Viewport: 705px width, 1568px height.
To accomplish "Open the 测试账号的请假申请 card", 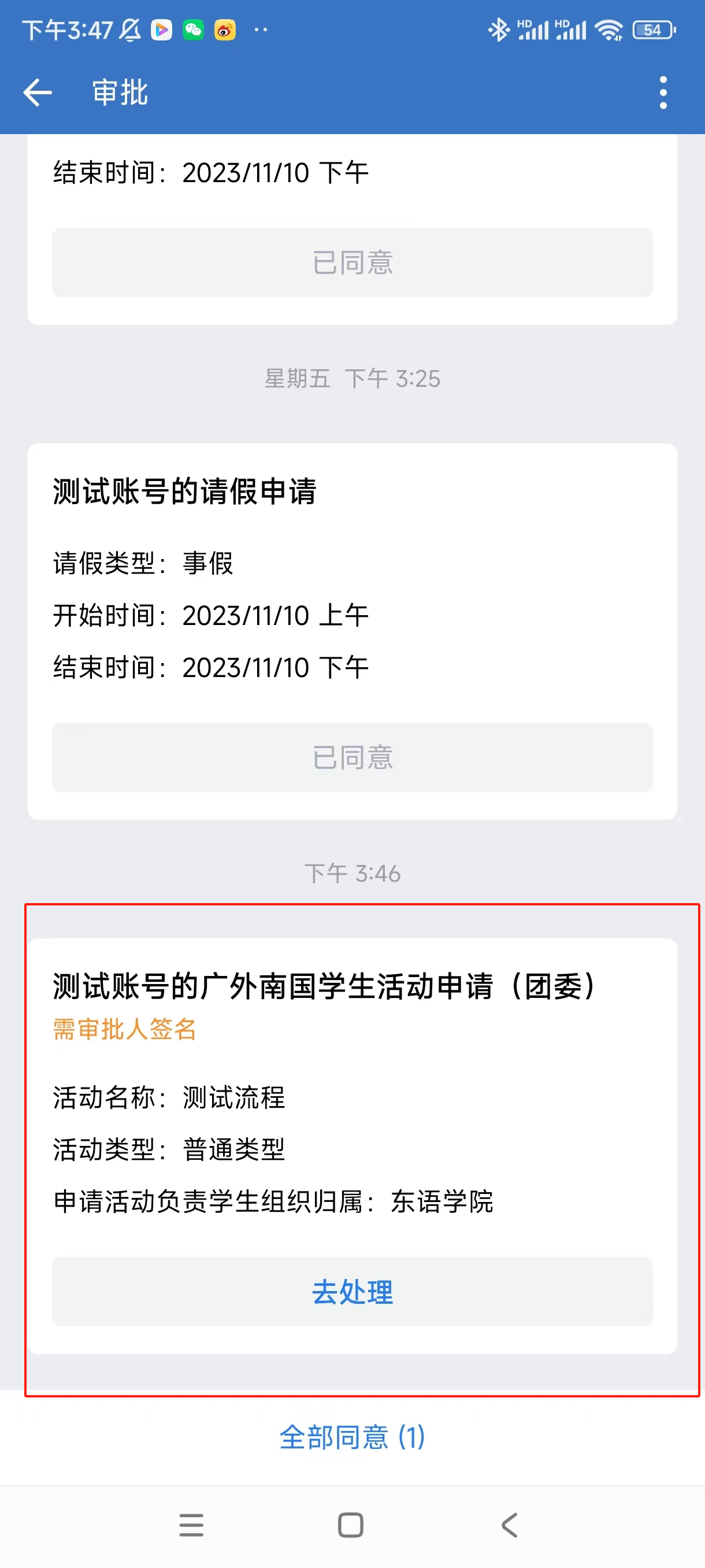I will click(352, 631).
